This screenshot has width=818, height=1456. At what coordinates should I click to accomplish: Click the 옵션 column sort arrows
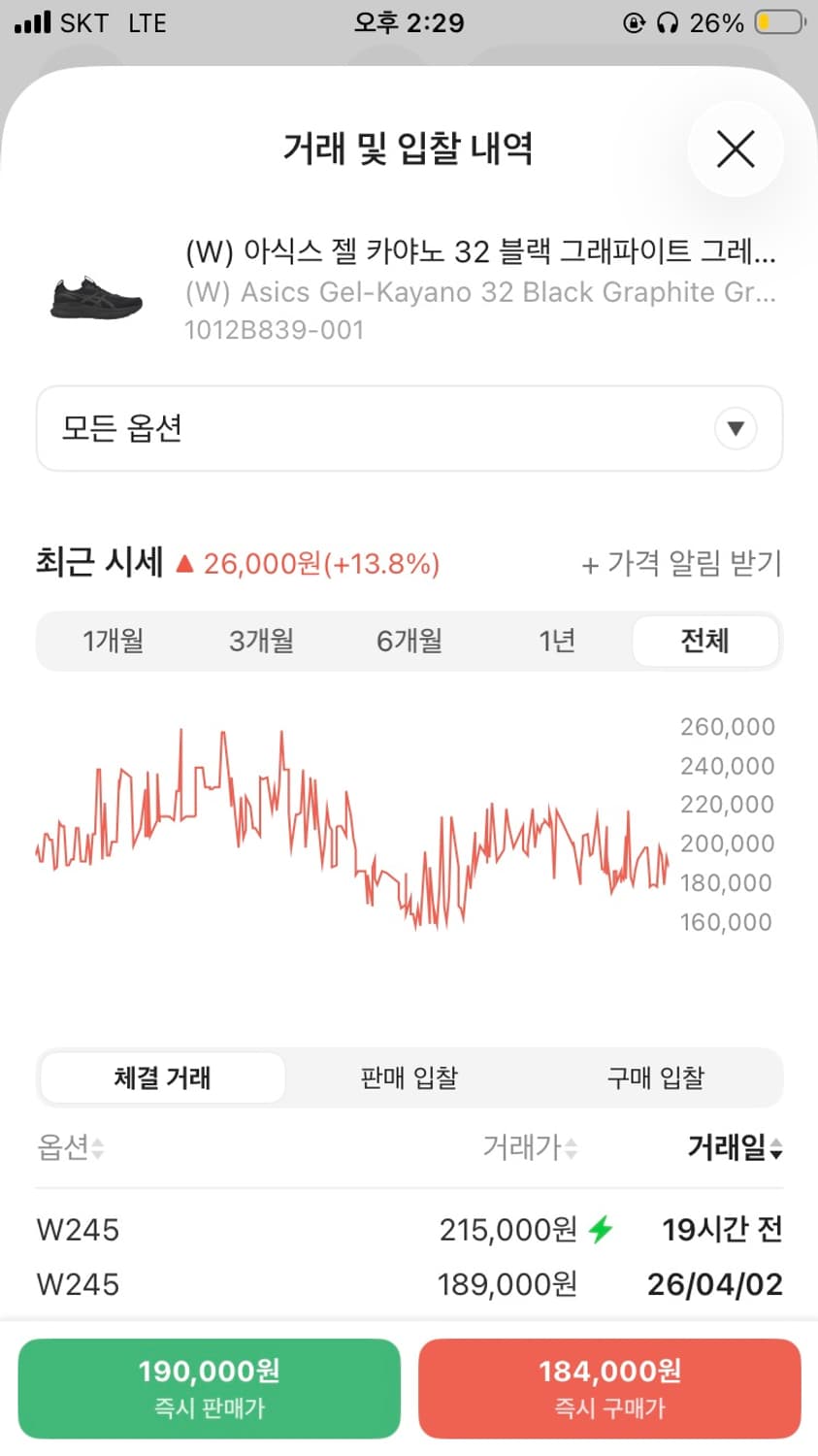point(95,1148)
